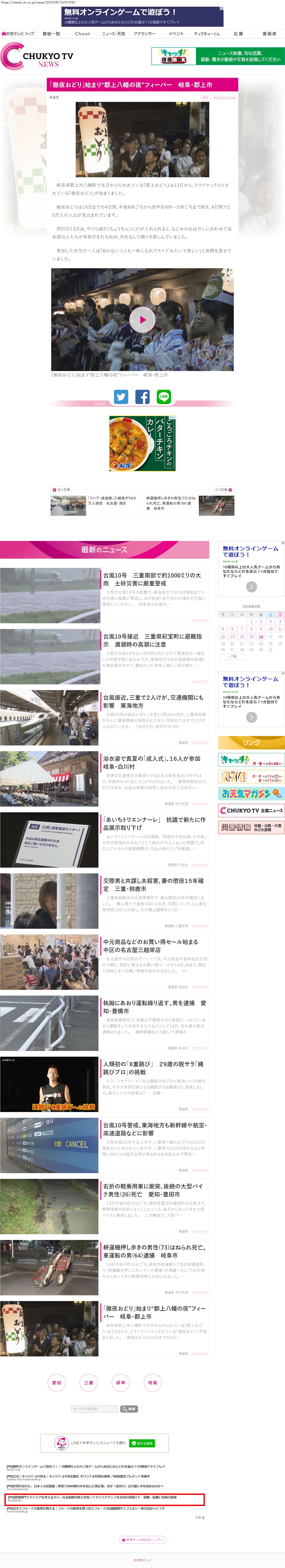The width and height of the screenshot is (285, 1568).
Task: Share the article on Twitter
Action: pos(121,397)
